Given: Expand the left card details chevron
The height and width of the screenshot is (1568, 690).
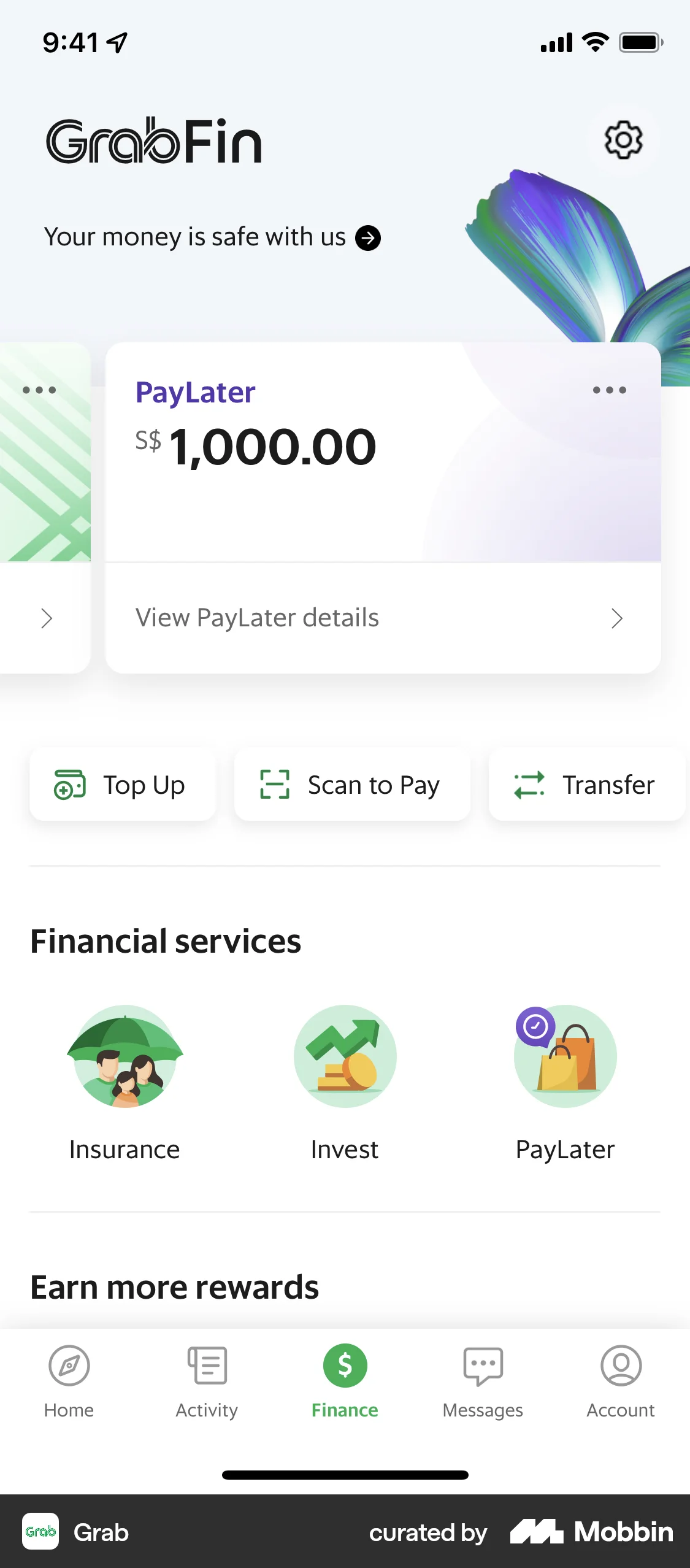Looking at the screenshot, I should click(x=47, y=618).
